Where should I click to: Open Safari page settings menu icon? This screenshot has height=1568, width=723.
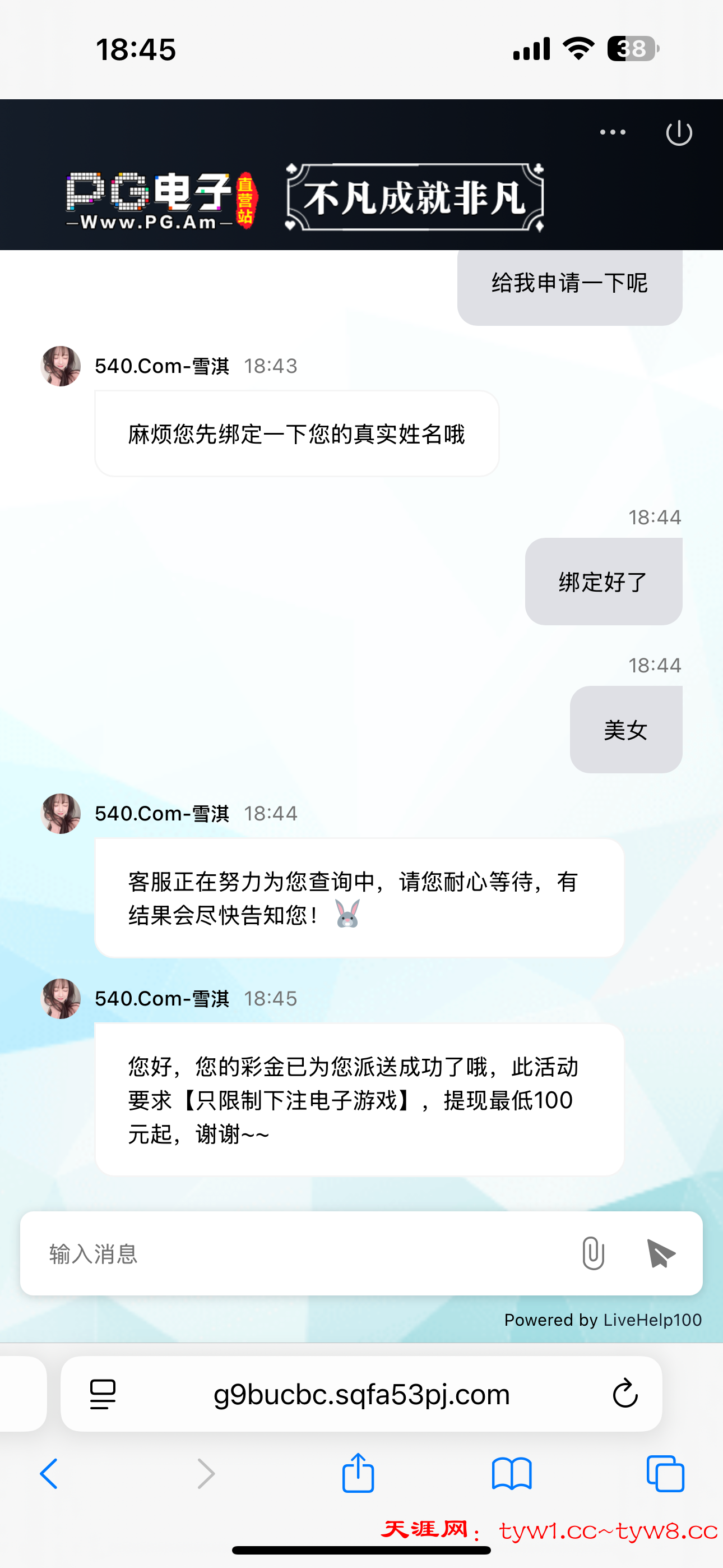tap(103, 1394)
